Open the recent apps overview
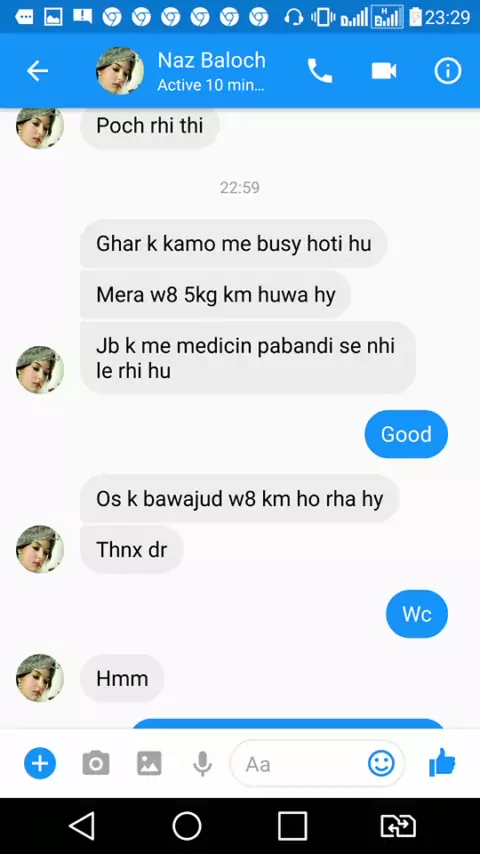This screenshot has width=480, height=854. 293,826
